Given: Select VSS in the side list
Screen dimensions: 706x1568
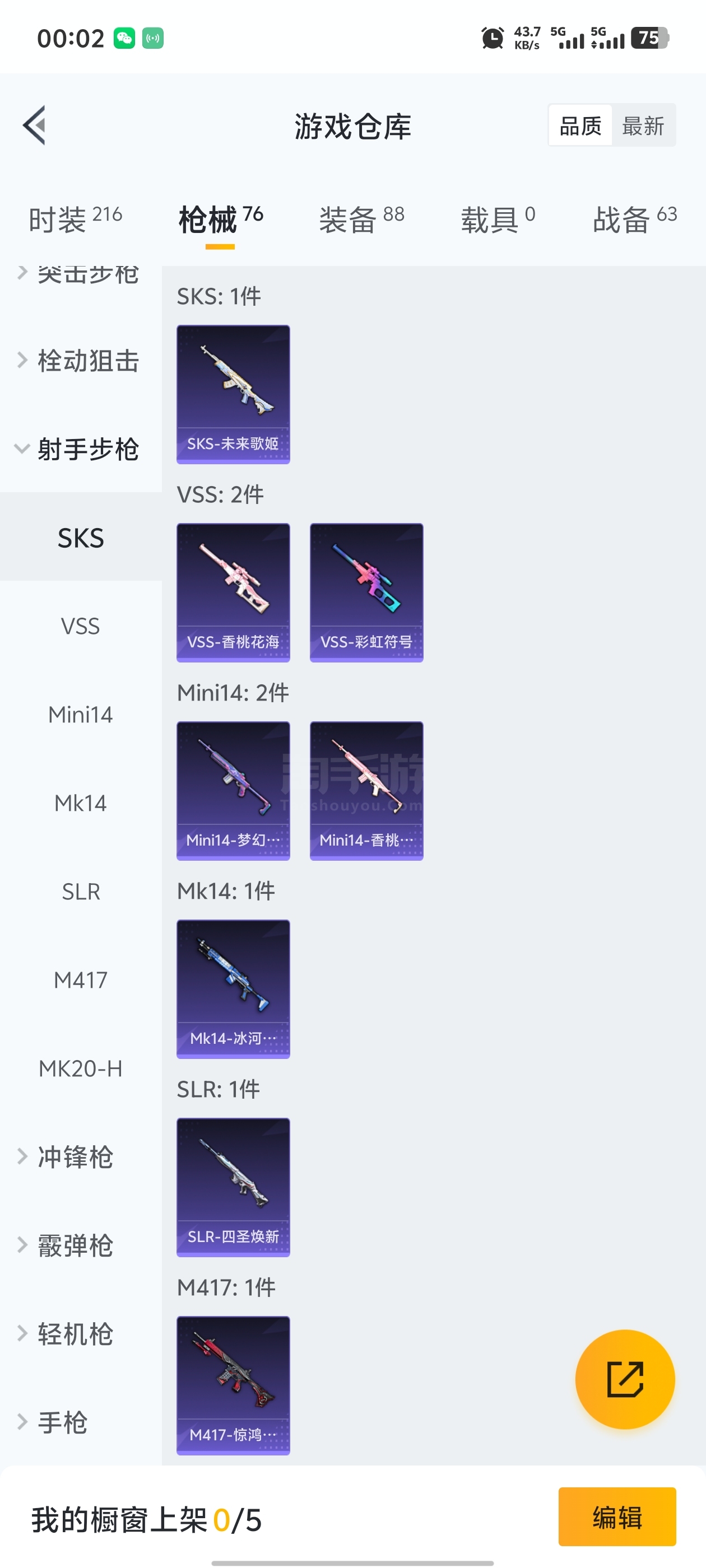Looking at the screenshot, I should click(x=81, y=626).
